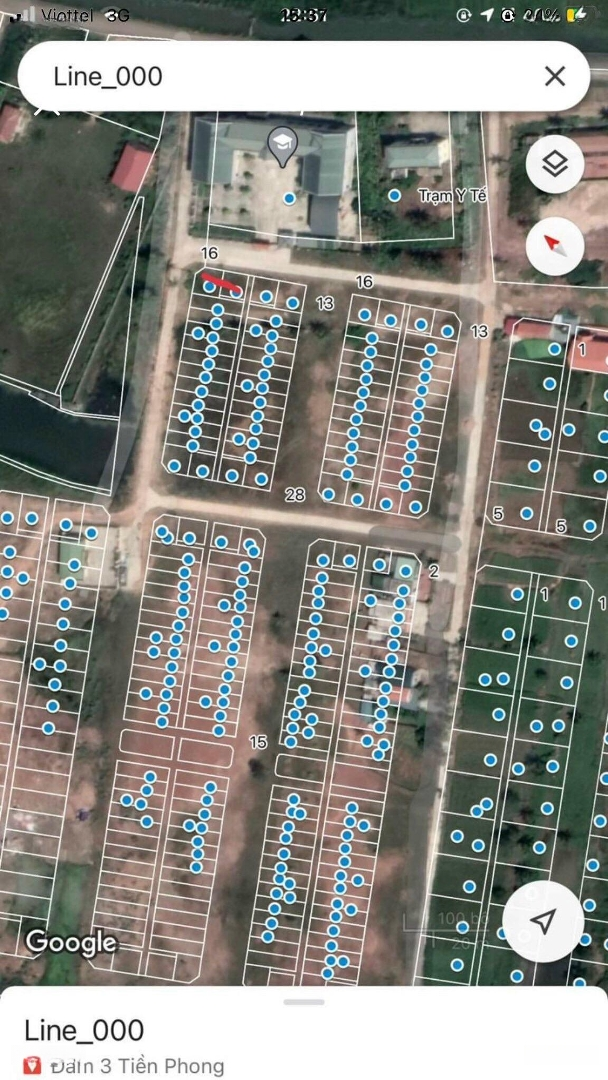Expand the Line_000 details panel

click(304, 1002)
